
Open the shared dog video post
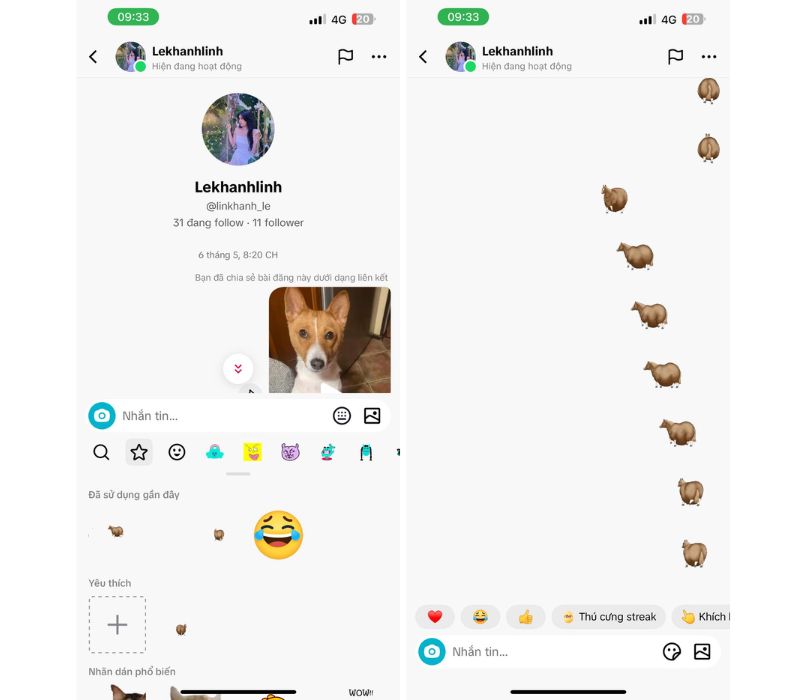(x=329, y=340)
